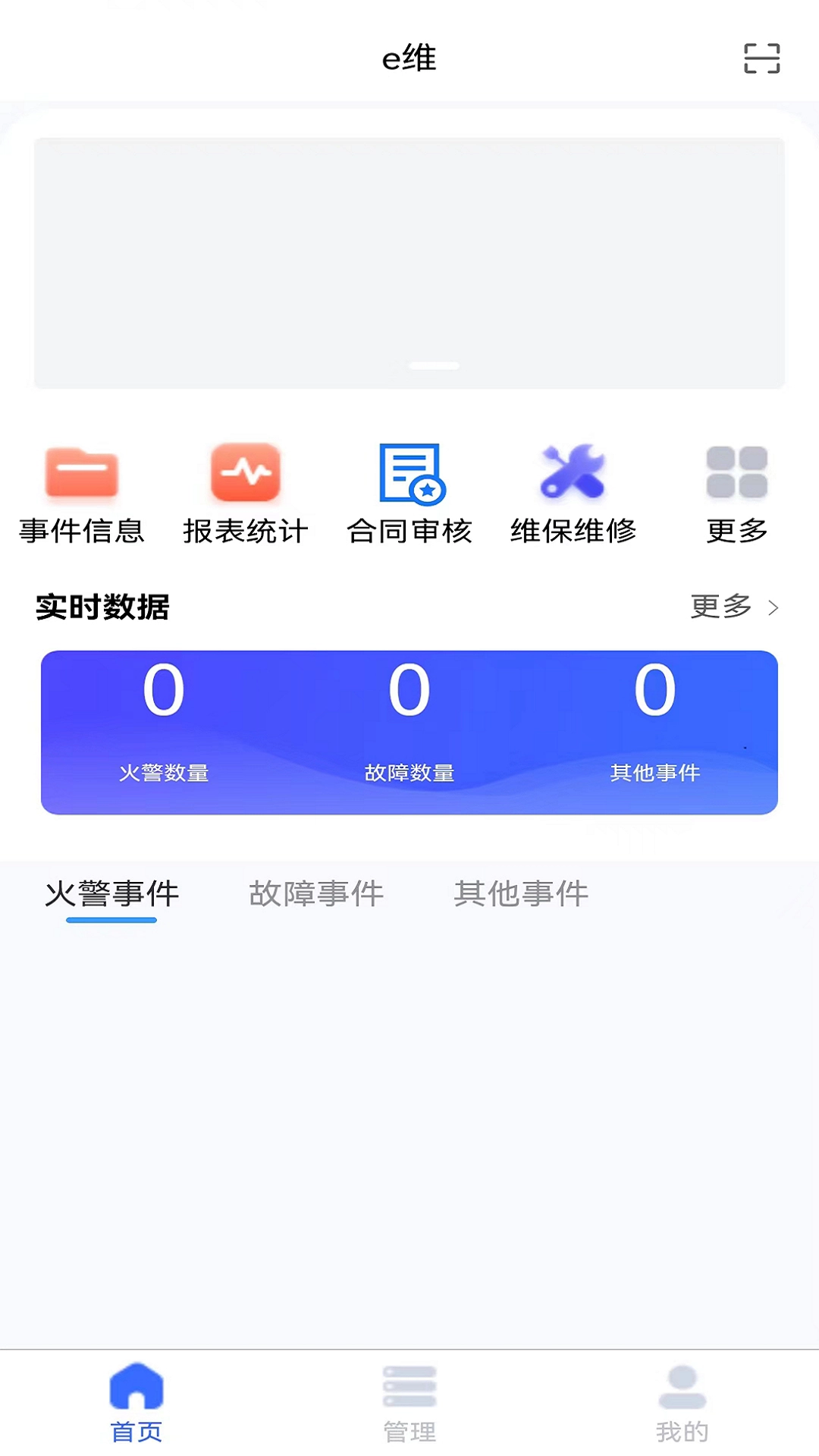Switch to the 其他事件 other events tab
Viewport: 819px width, 1456px height.
(520, 894)
